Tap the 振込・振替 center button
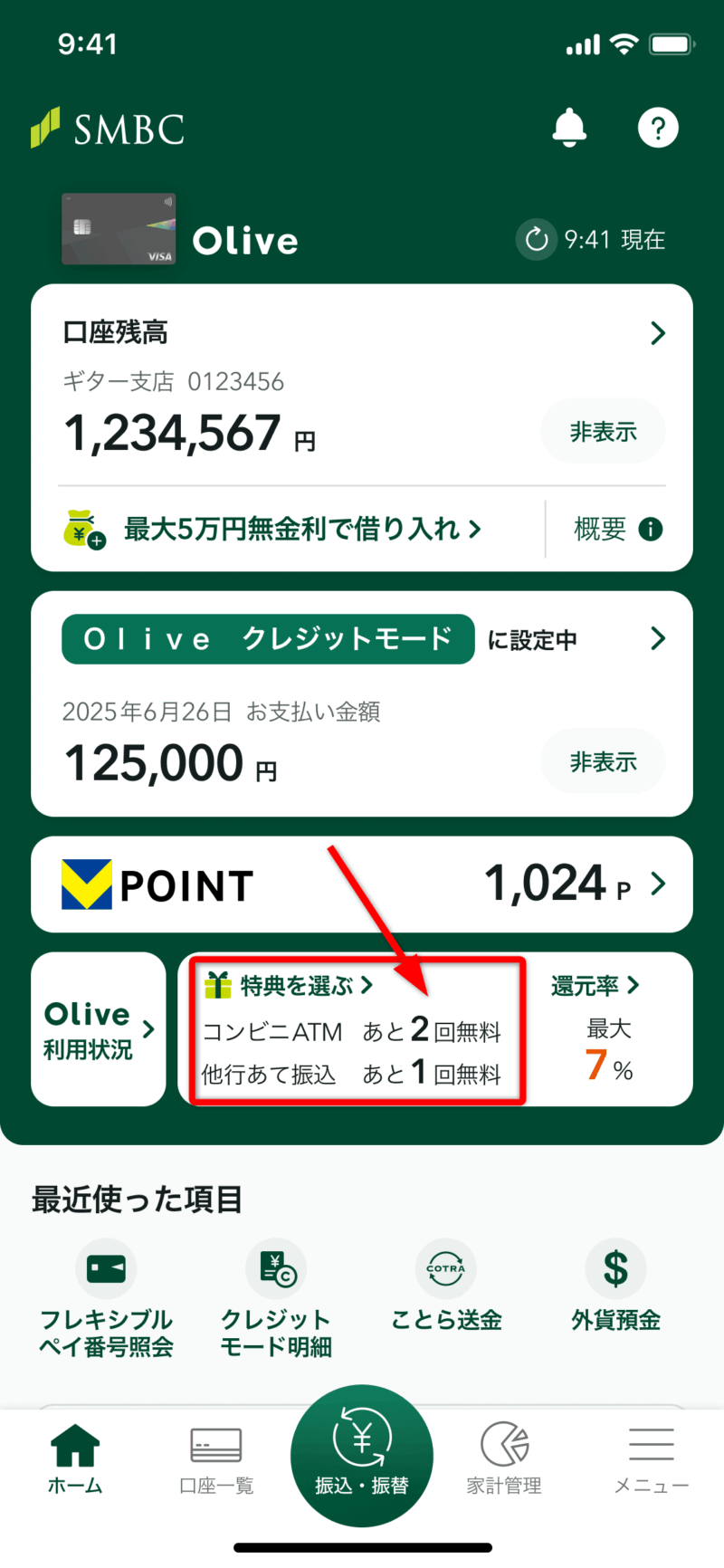The width and height of the screenshot is (724, 1568). [362, 1454]
